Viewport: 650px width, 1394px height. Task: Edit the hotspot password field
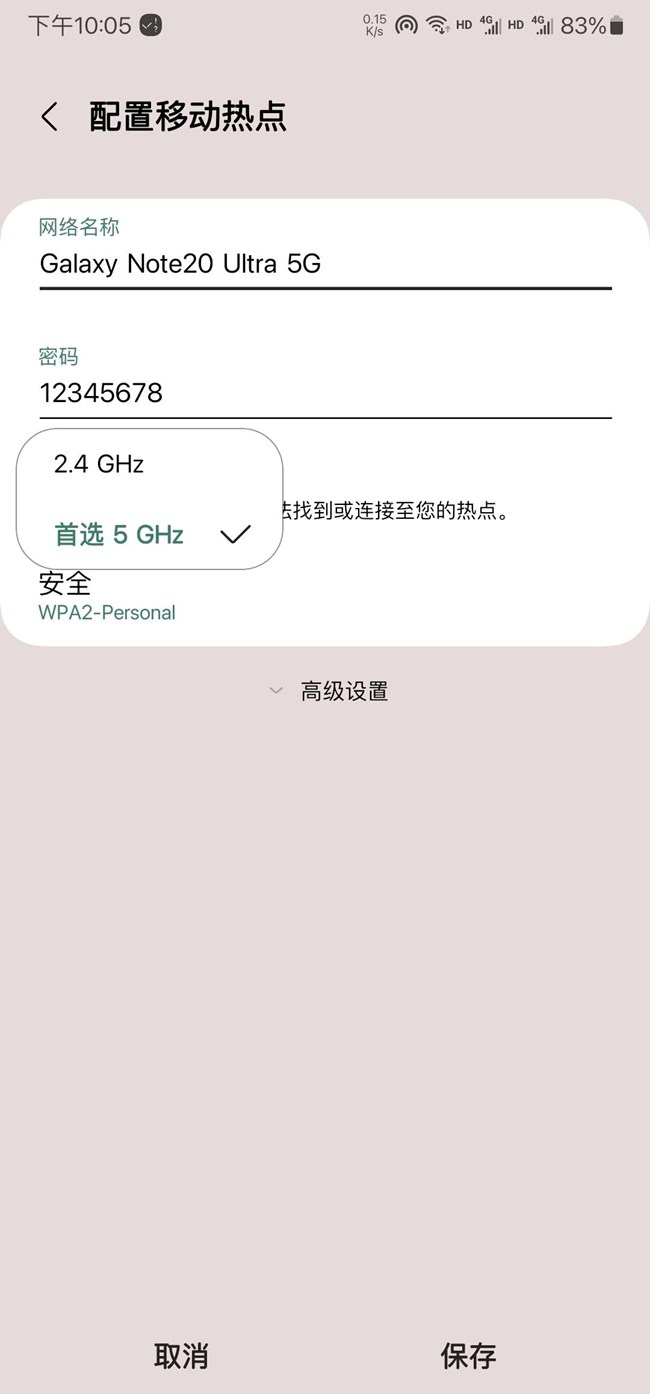[x=324, y=393]
